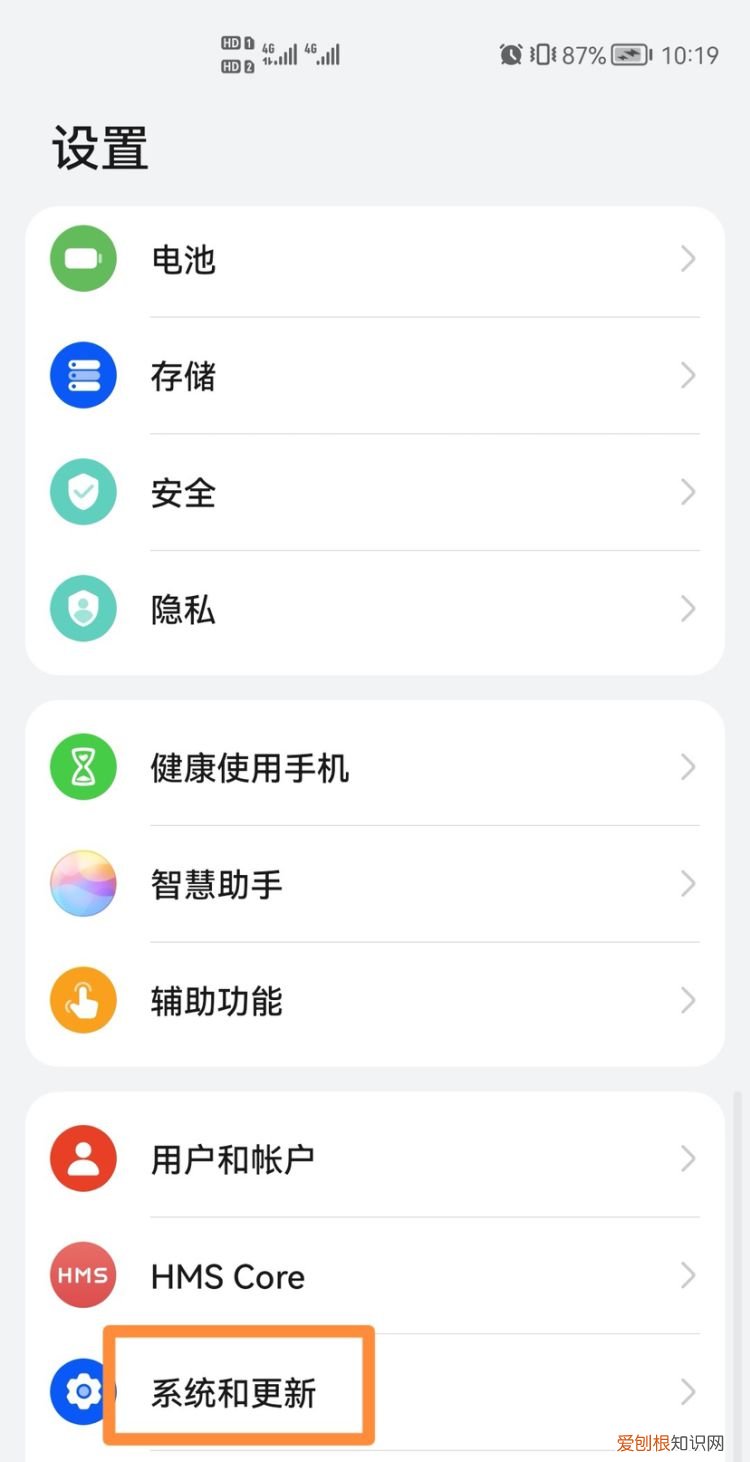Open the 系统和更新 highlighted entry
Viewport: 750px width, 1462px height.
[x=239, y=1391]
